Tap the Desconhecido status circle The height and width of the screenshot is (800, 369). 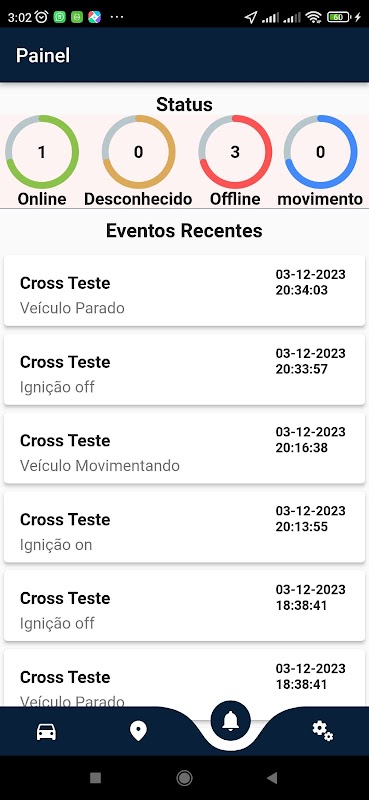[x=138, y=152]
